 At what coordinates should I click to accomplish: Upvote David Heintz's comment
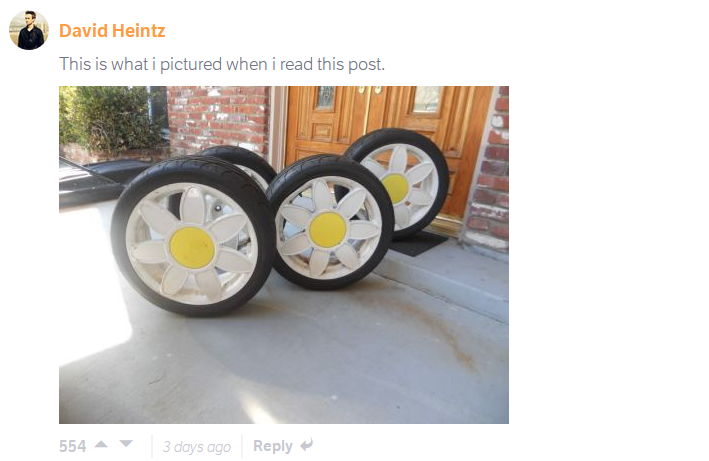tap(101, 445)
